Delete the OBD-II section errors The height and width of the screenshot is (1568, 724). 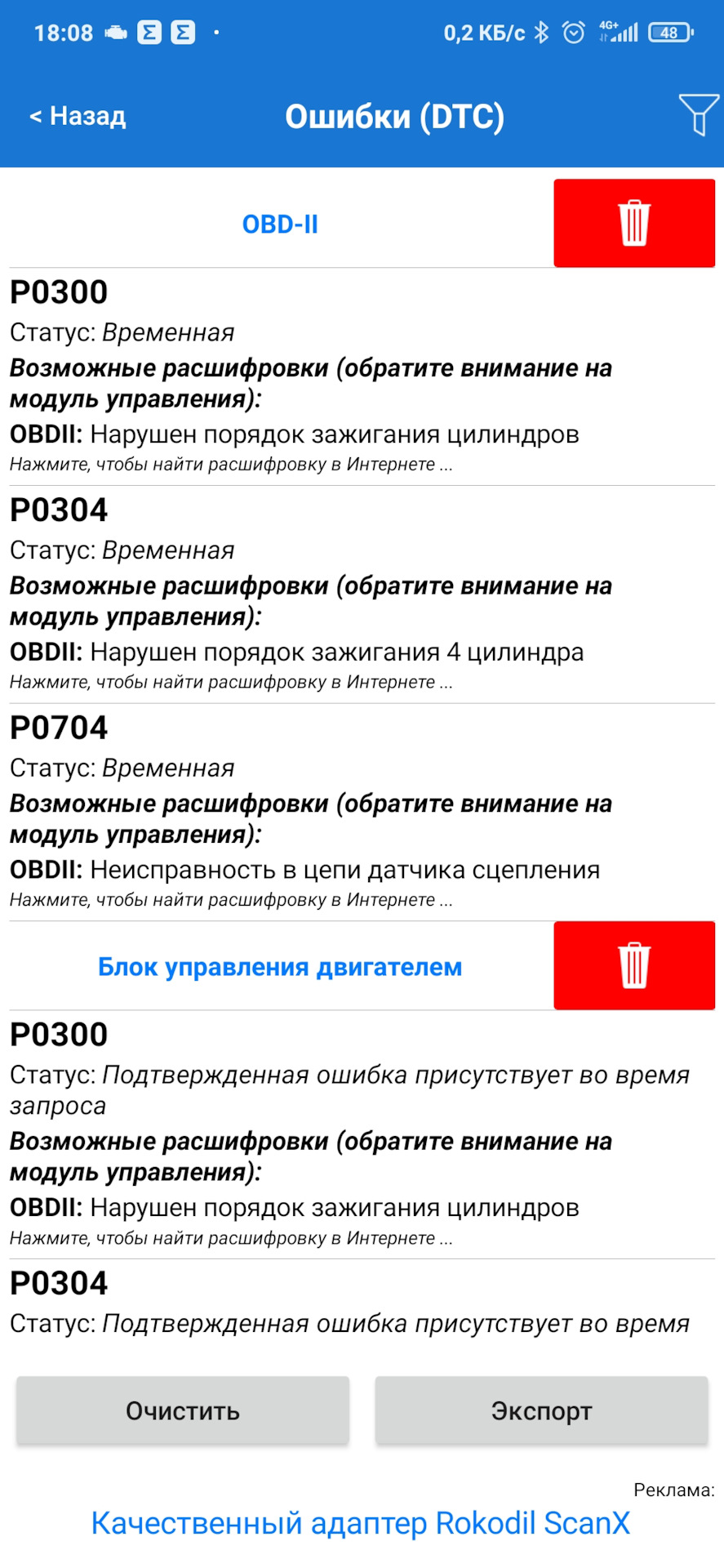[x=633, y=223]
